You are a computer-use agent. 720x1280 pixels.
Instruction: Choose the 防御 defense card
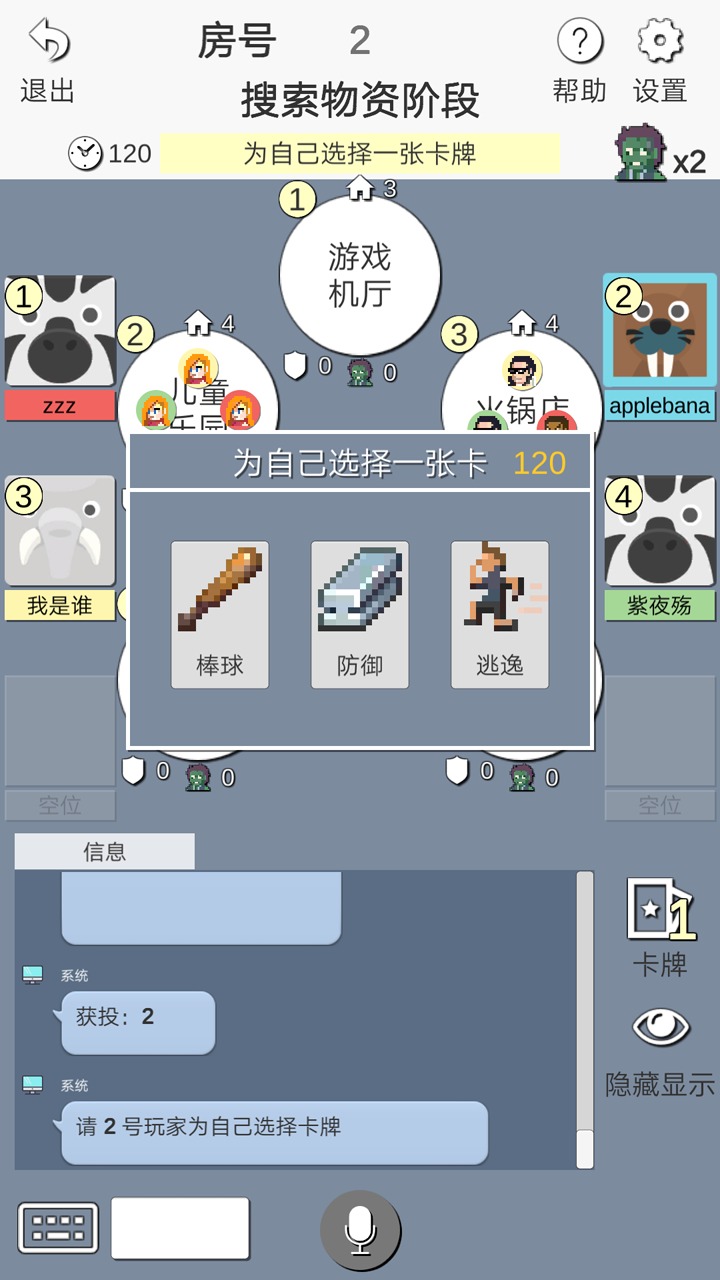[360, 614]
